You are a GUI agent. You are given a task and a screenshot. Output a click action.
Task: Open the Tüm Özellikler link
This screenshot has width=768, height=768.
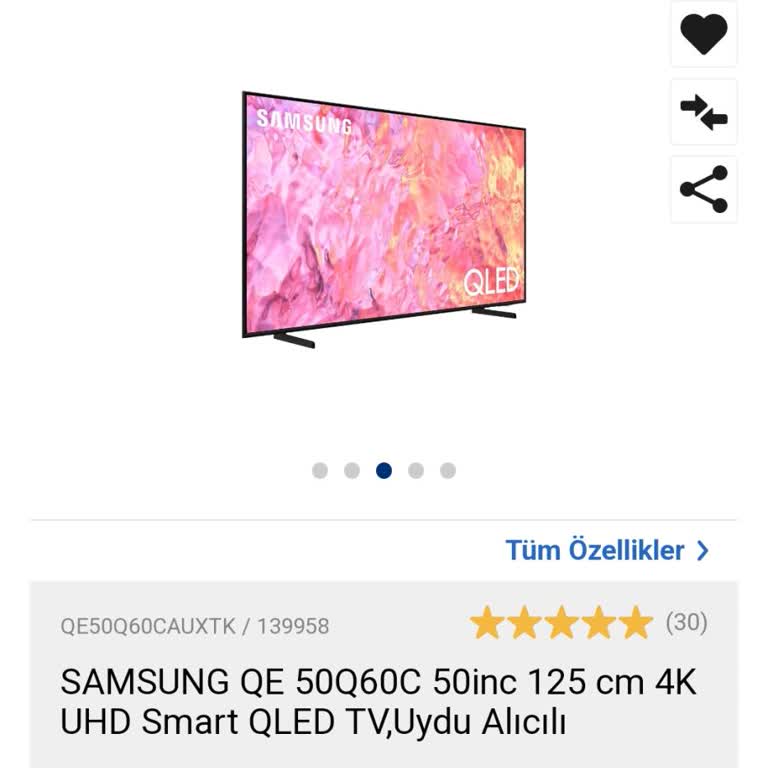[607, 550]
